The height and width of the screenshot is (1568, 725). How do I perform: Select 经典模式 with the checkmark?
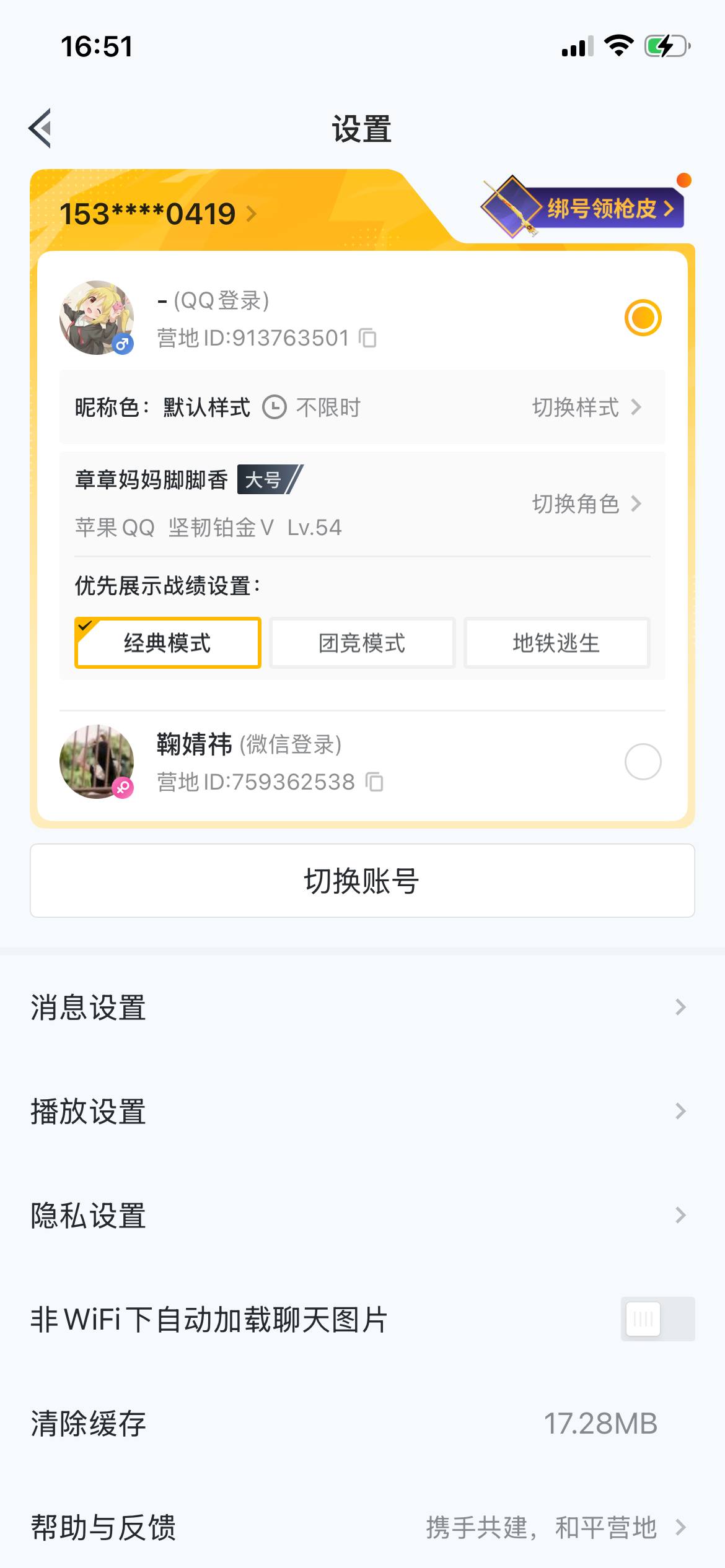pyautogui.click(x=167, y=643)
